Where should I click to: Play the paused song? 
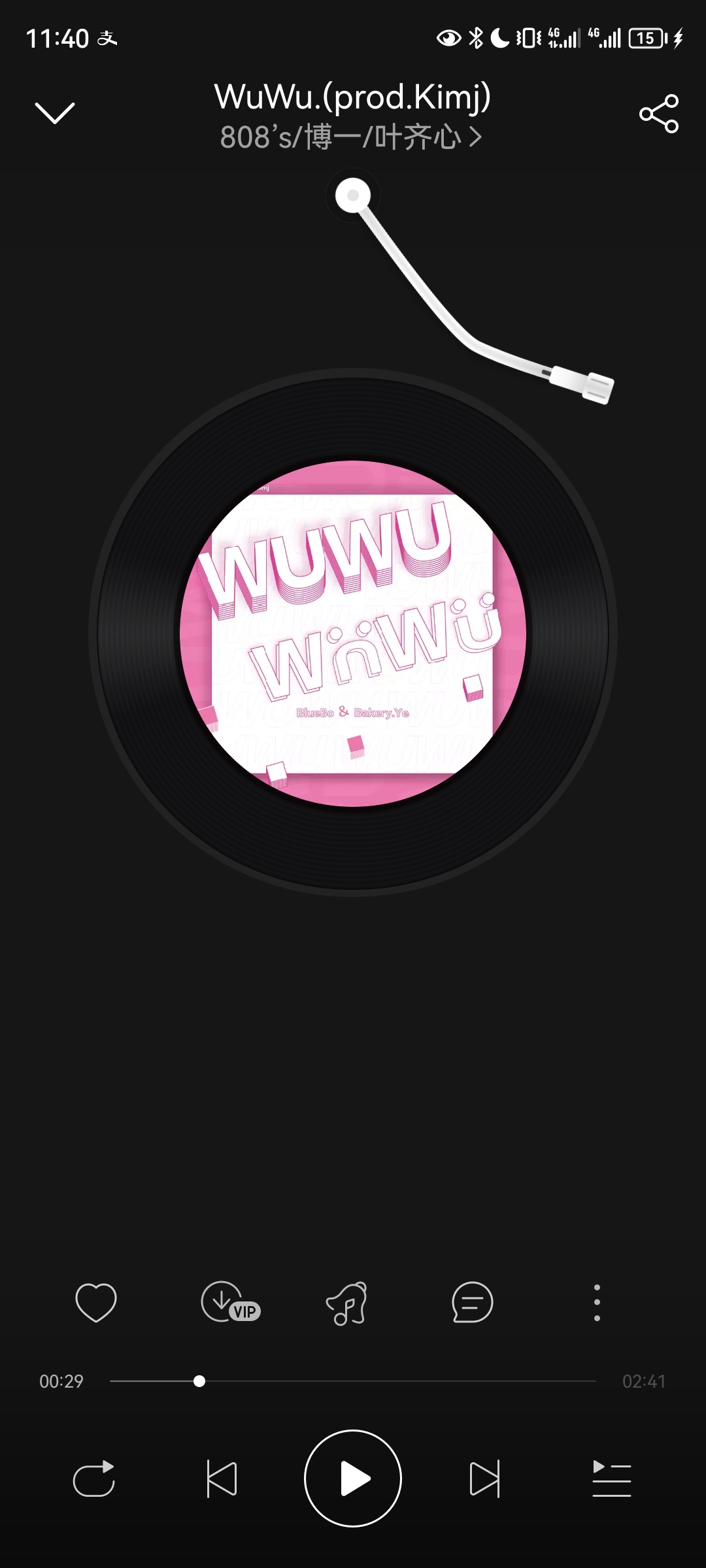pyautogui.click(x=353, y=1478)
